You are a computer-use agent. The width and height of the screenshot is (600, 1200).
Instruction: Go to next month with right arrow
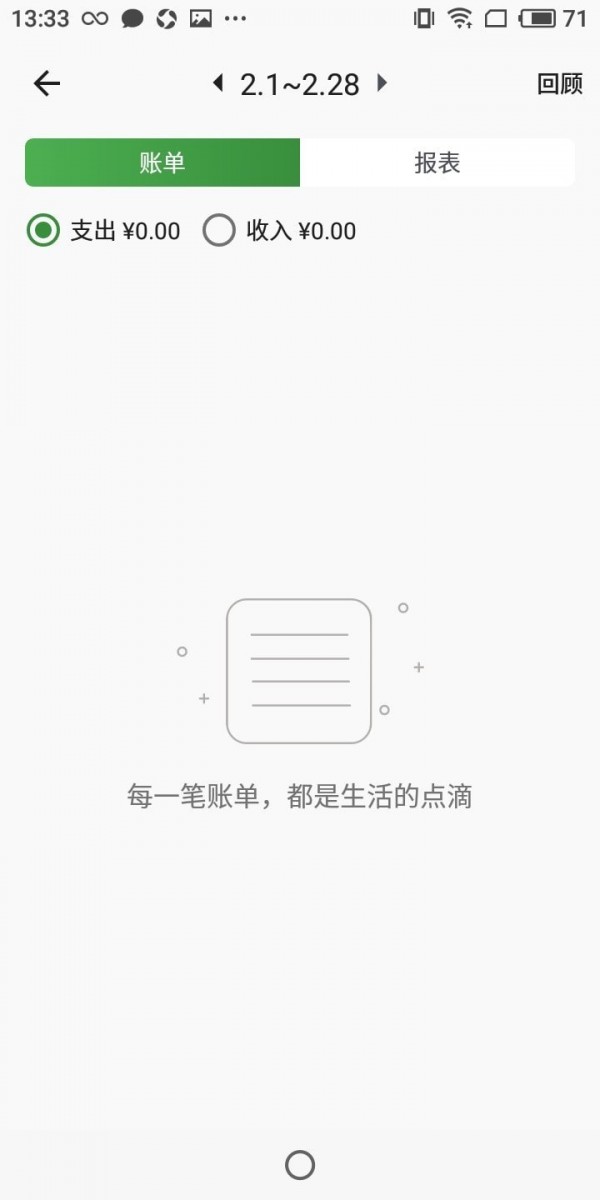pos(381,84)
